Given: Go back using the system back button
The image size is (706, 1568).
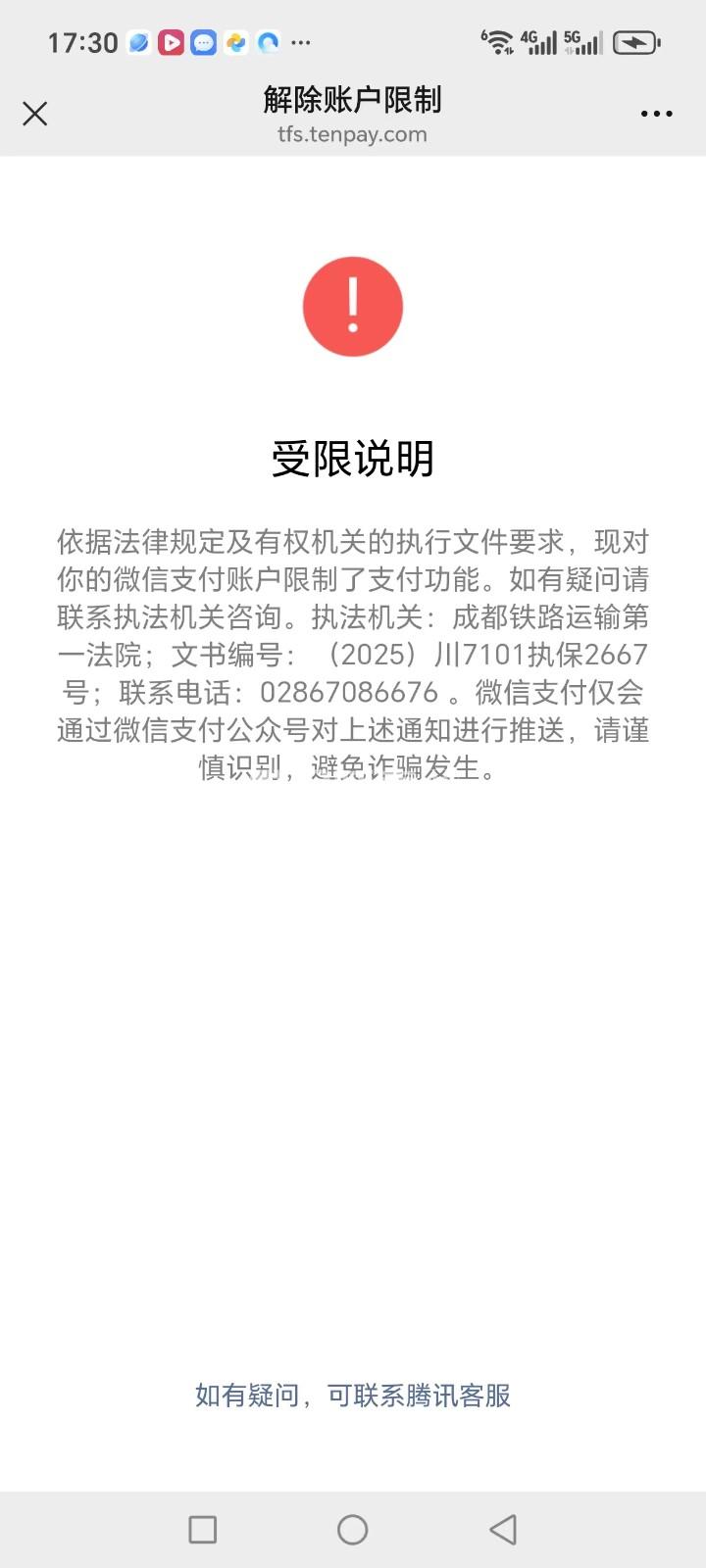Looking at the screenshot, I should click(x=503, y=1529).
